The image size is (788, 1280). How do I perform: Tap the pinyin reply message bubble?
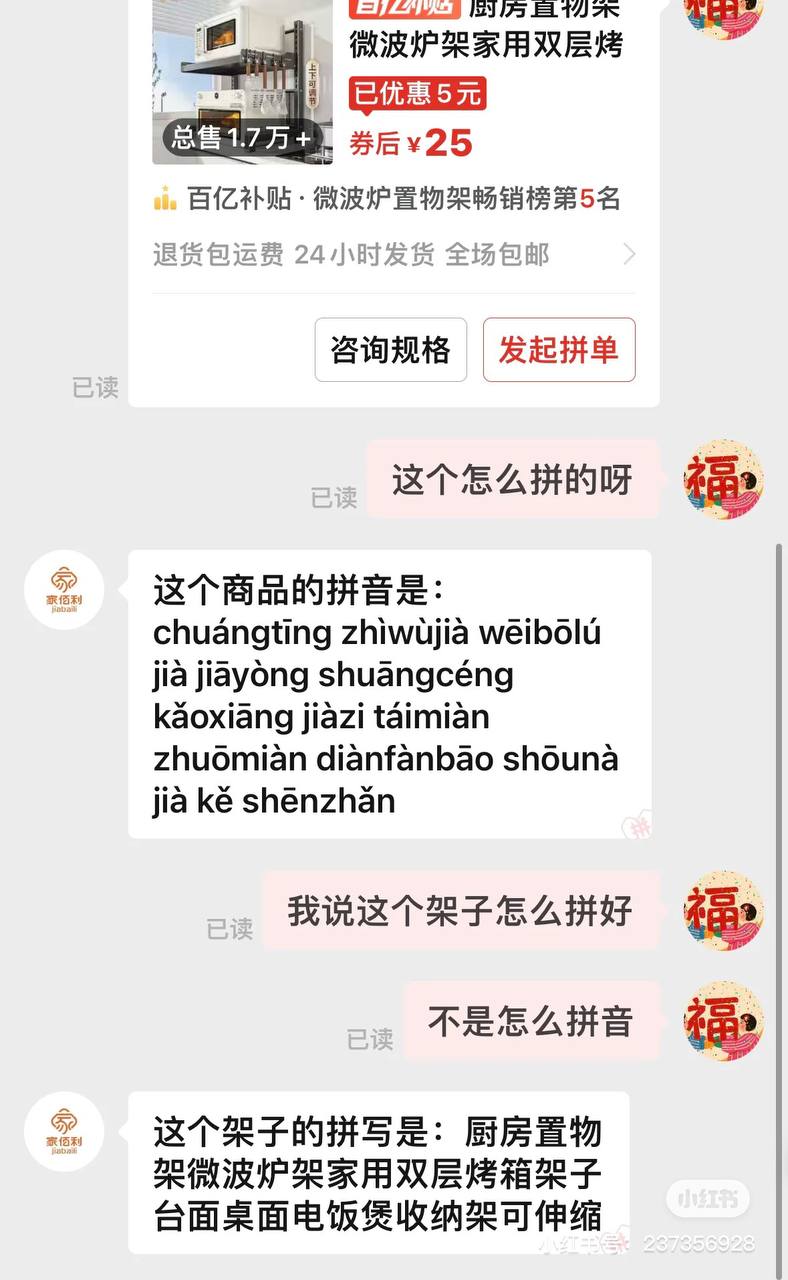(x=390, y=695)
